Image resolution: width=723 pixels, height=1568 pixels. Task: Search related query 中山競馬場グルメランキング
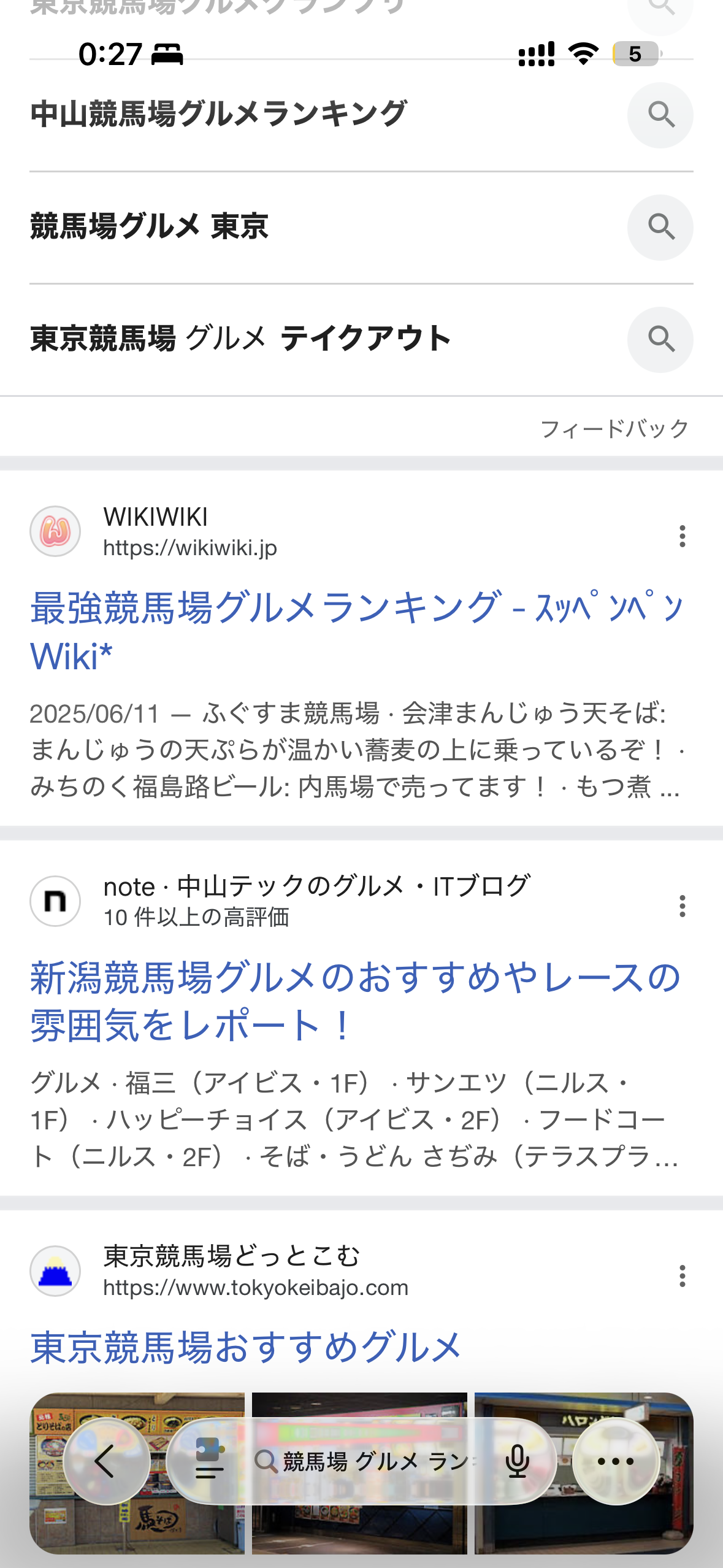218,115
